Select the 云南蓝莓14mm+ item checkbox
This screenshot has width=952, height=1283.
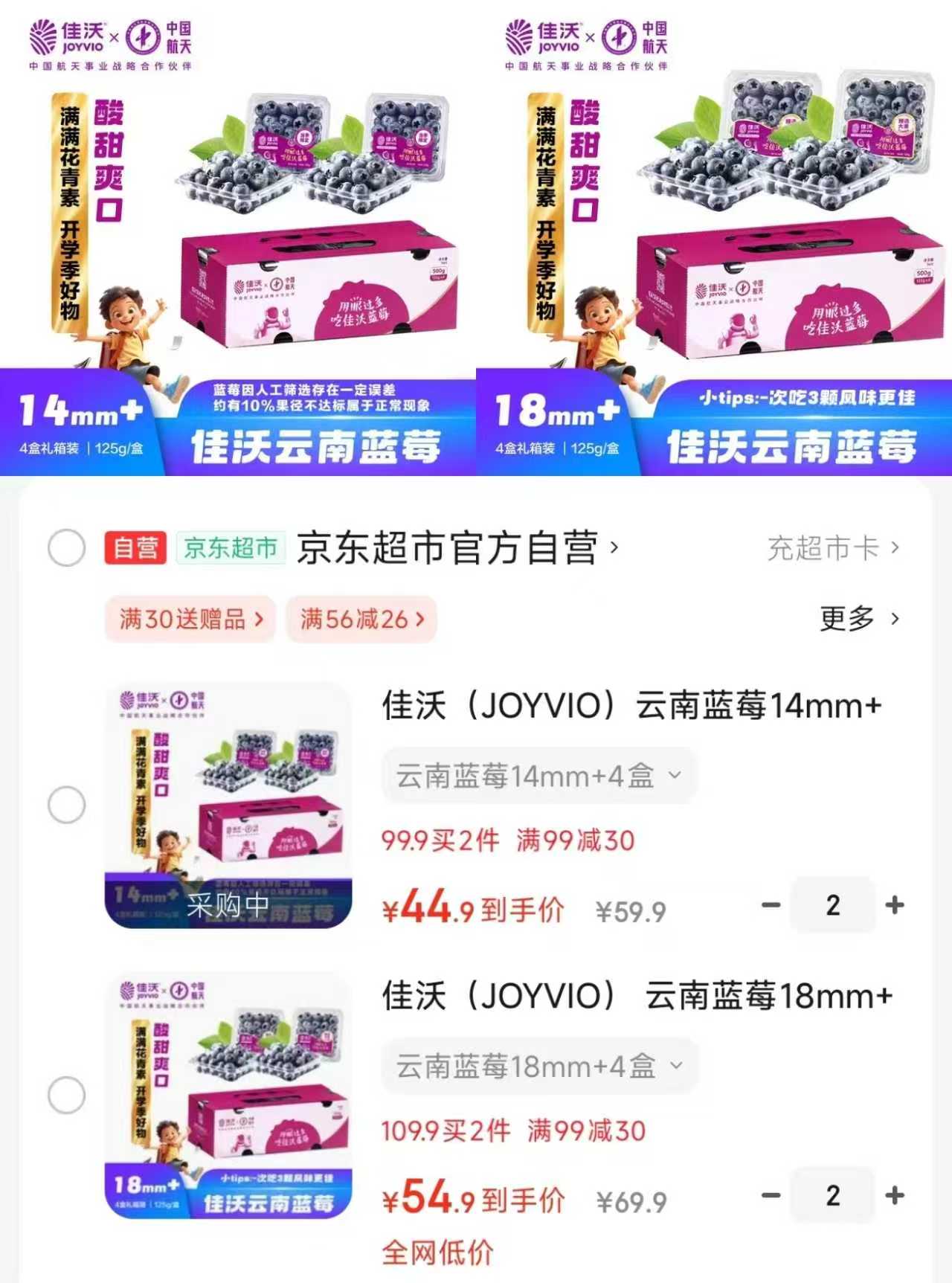tap(66, 805)
